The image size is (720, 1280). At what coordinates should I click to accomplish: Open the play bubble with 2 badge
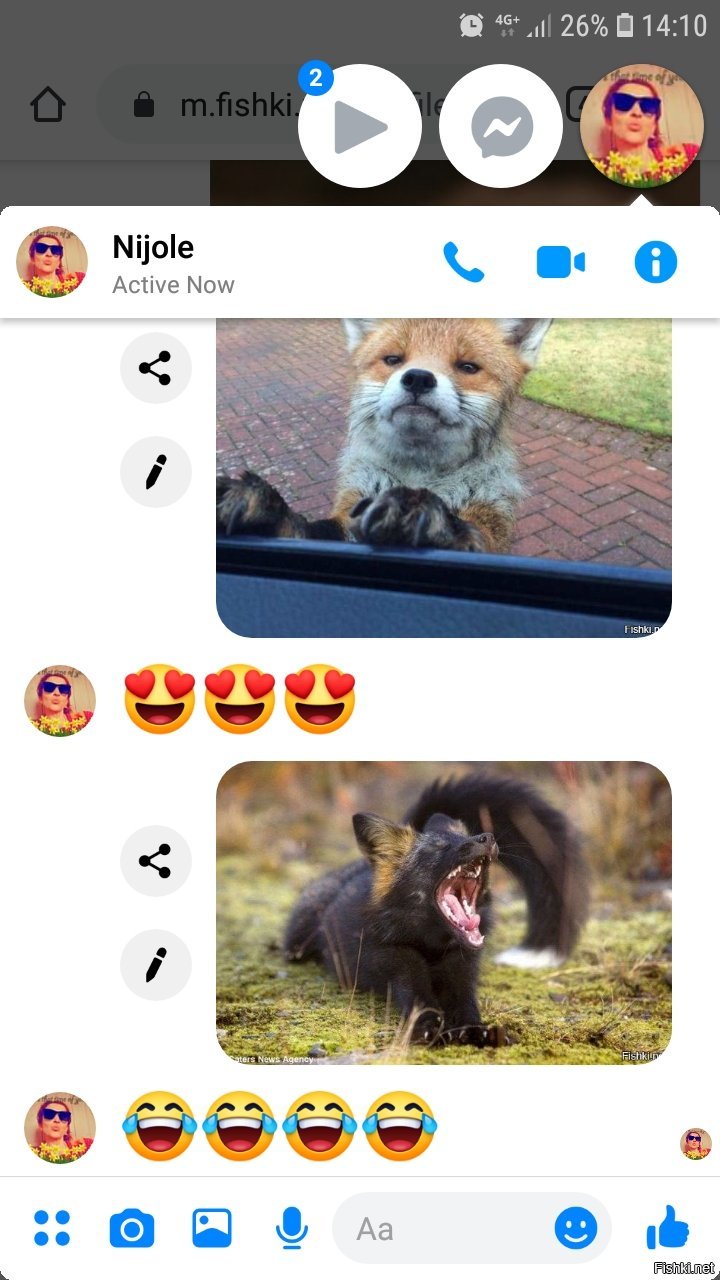(x=359, y=126)
